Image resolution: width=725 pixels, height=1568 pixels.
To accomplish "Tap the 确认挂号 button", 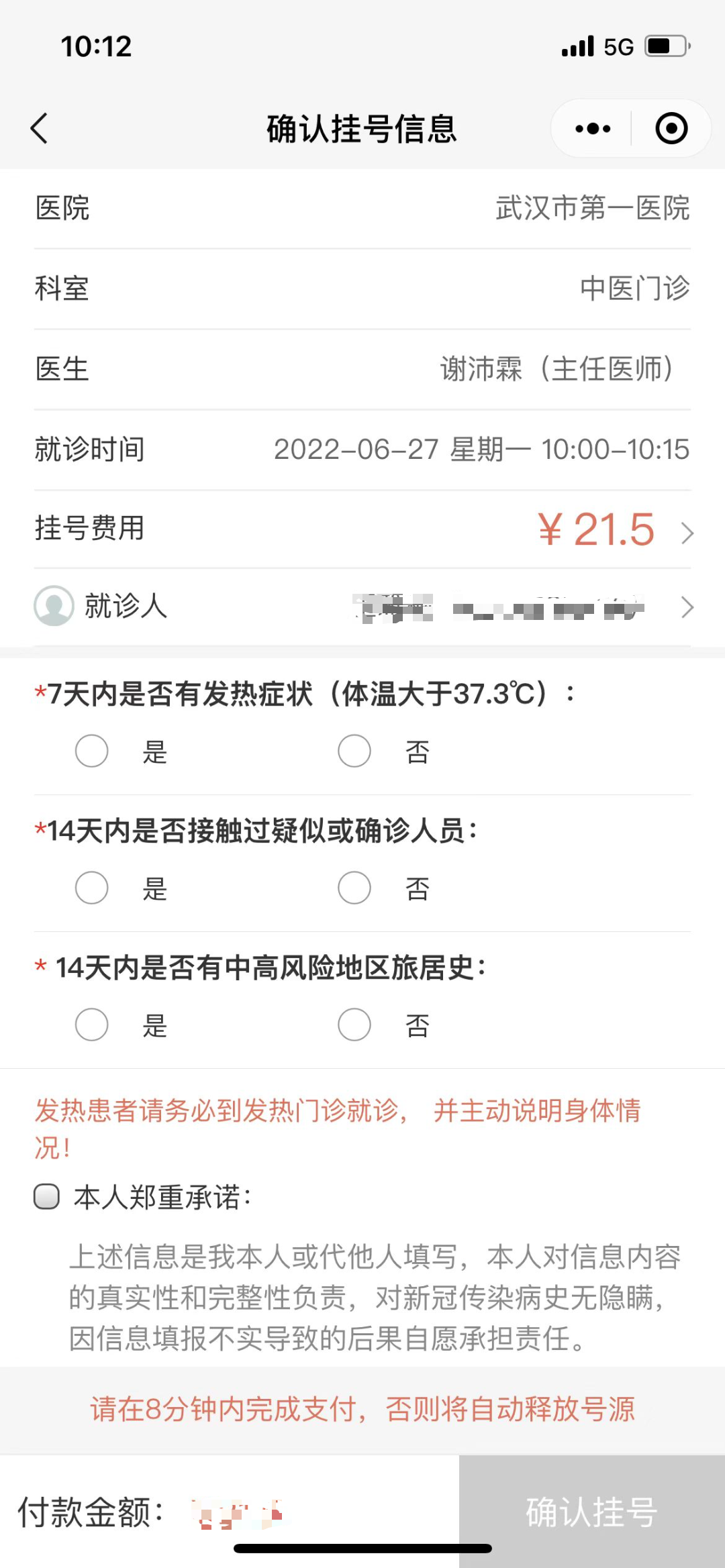I will (x=592, y=1512).
